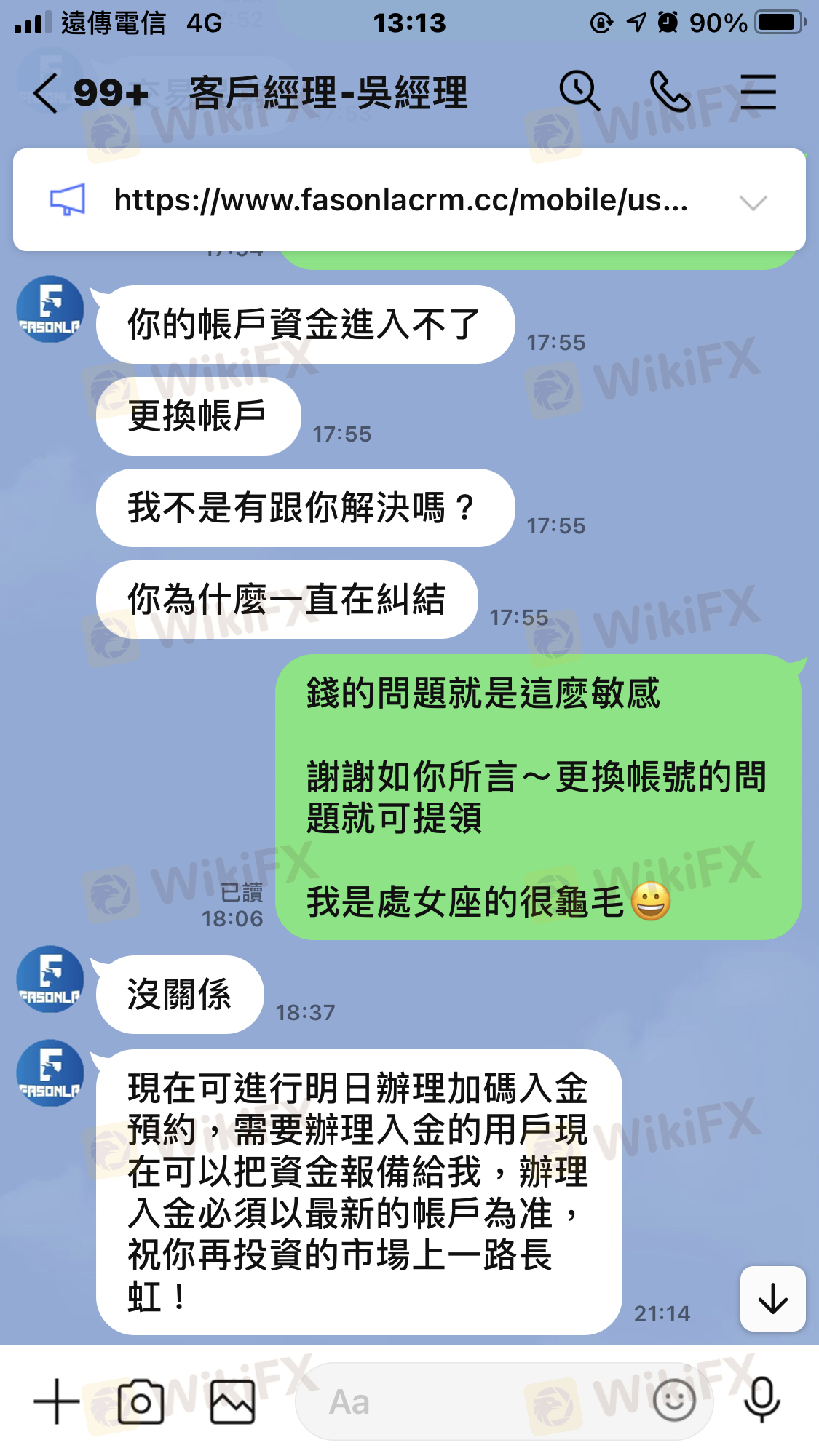819x1456 pixels.
Task: Record a voice message with microphone
Action: 761,1400
